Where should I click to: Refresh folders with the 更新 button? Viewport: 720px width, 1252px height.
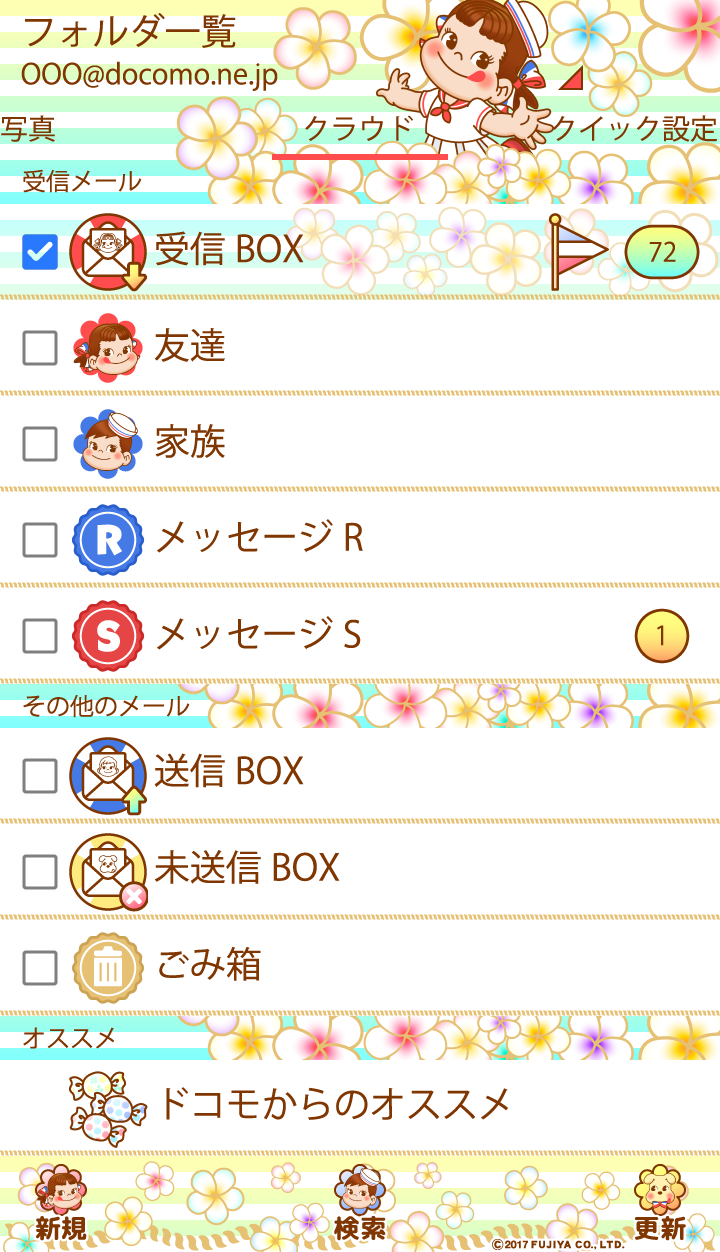(x=660, y=1206)
